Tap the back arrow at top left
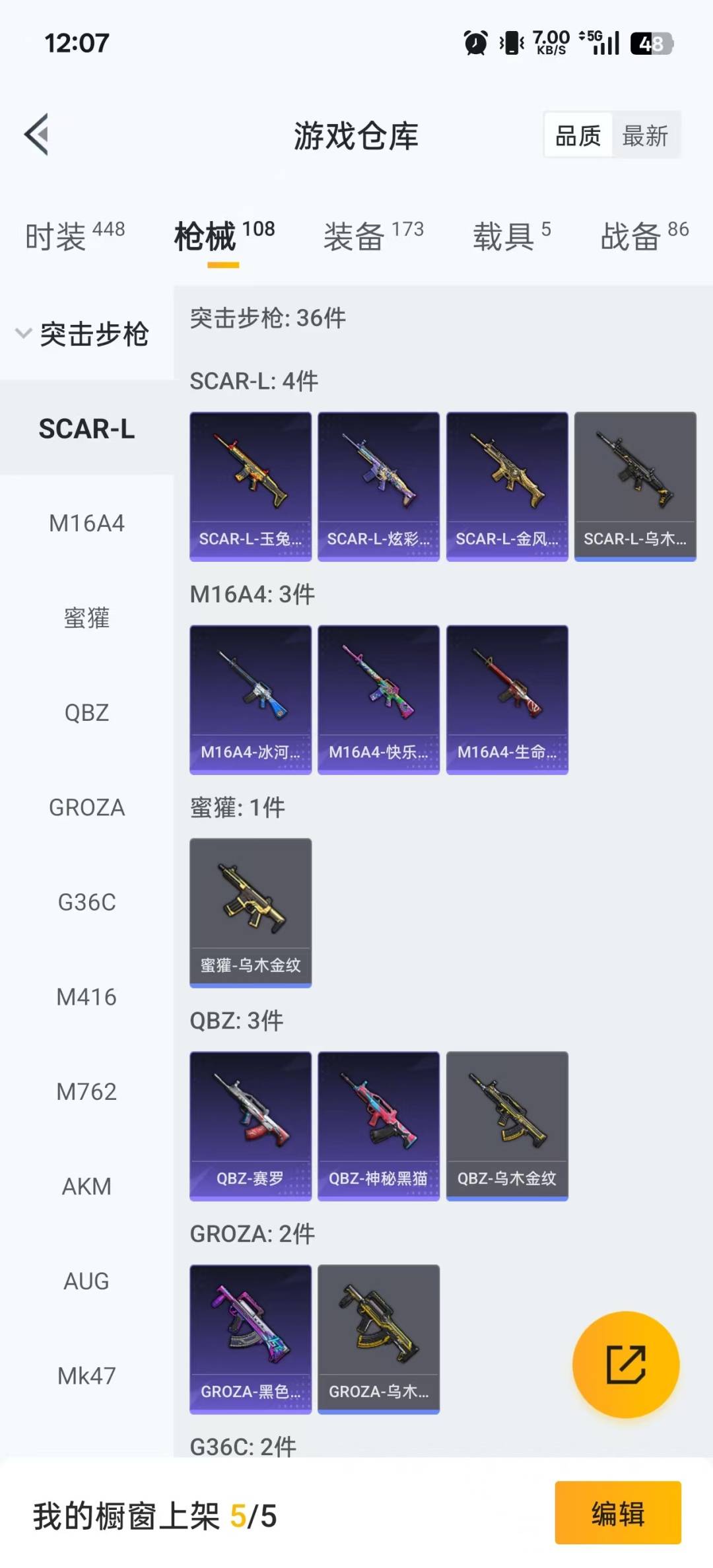Image resolution: width=713 pixels, height=1568 pixels. click(38, 135)
